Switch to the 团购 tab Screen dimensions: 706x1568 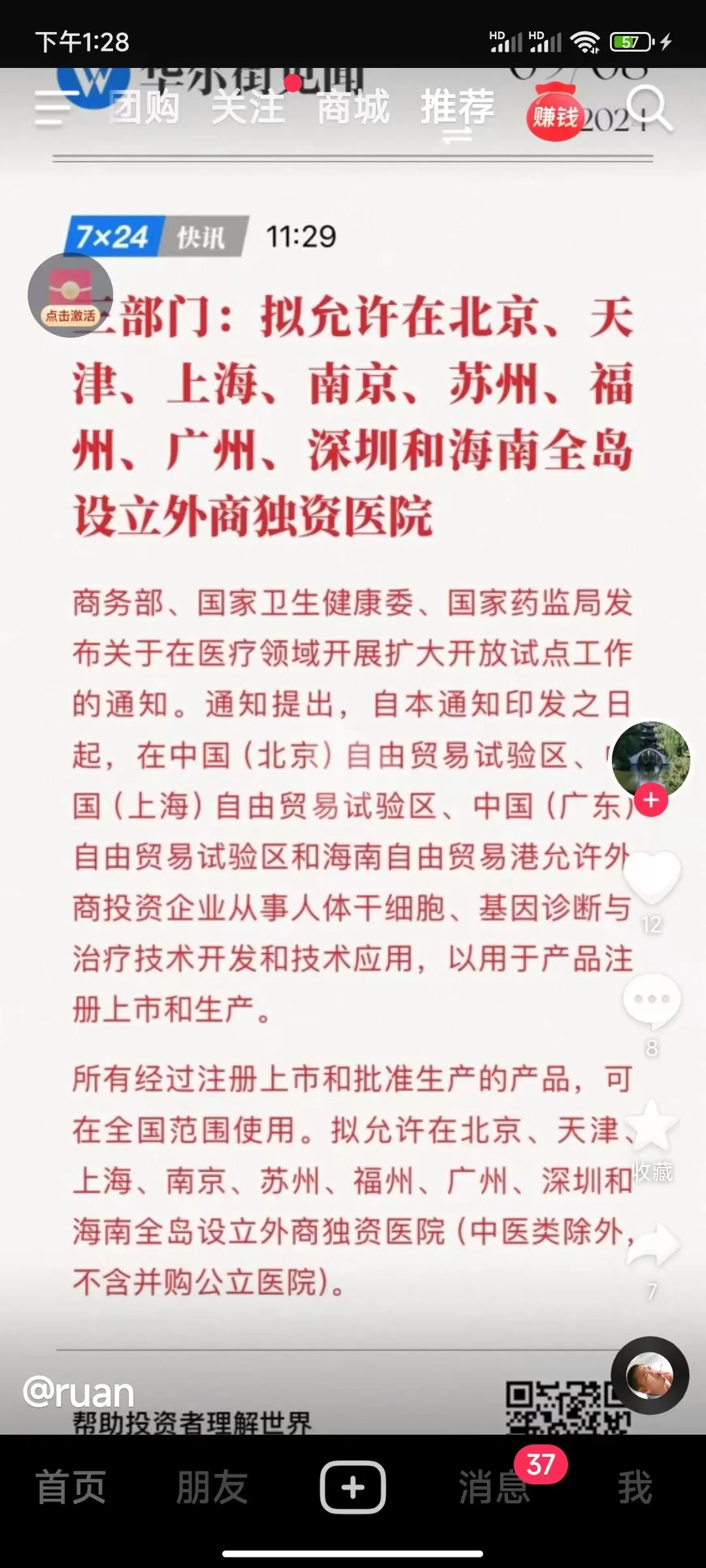click(144, 108)
